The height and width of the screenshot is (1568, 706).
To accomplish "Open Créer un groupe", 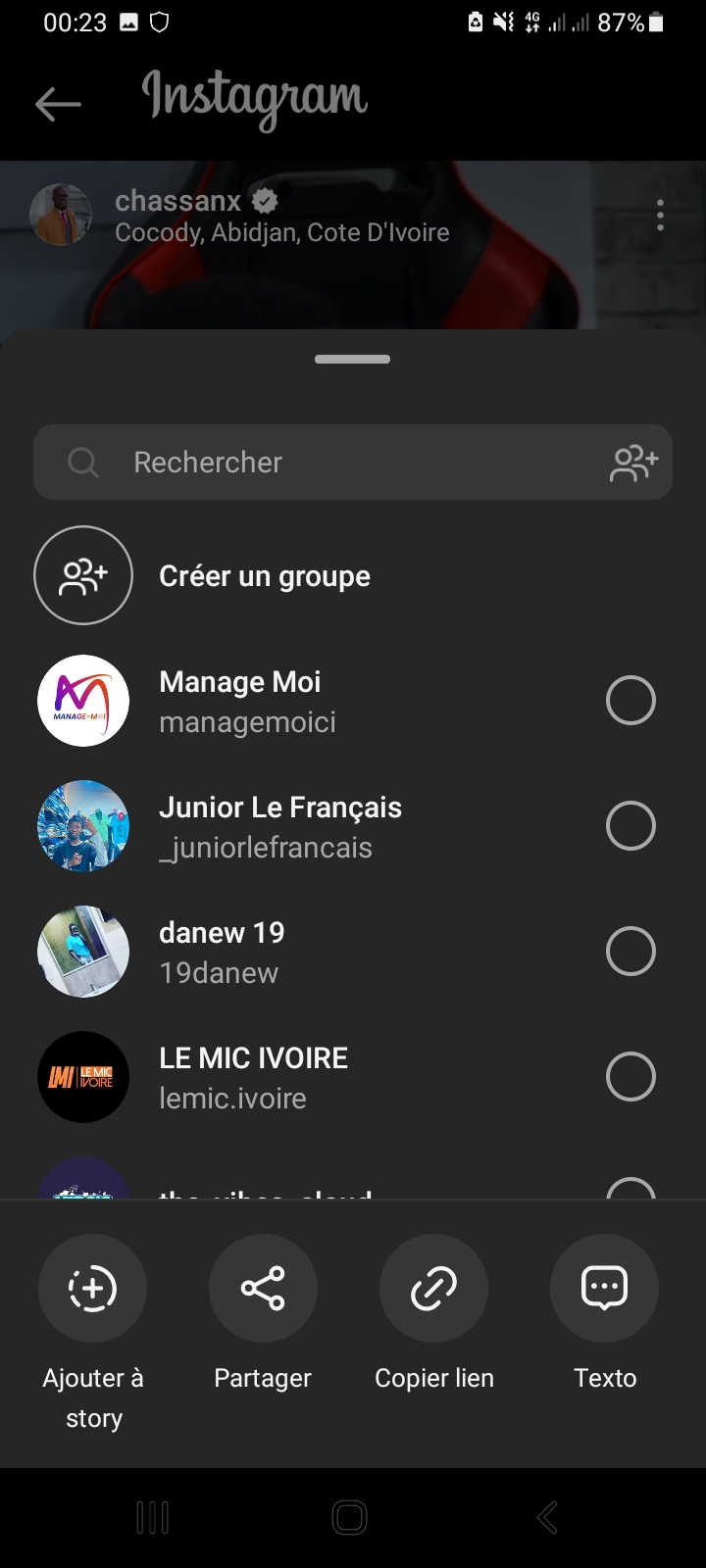I will click(265, 576).
